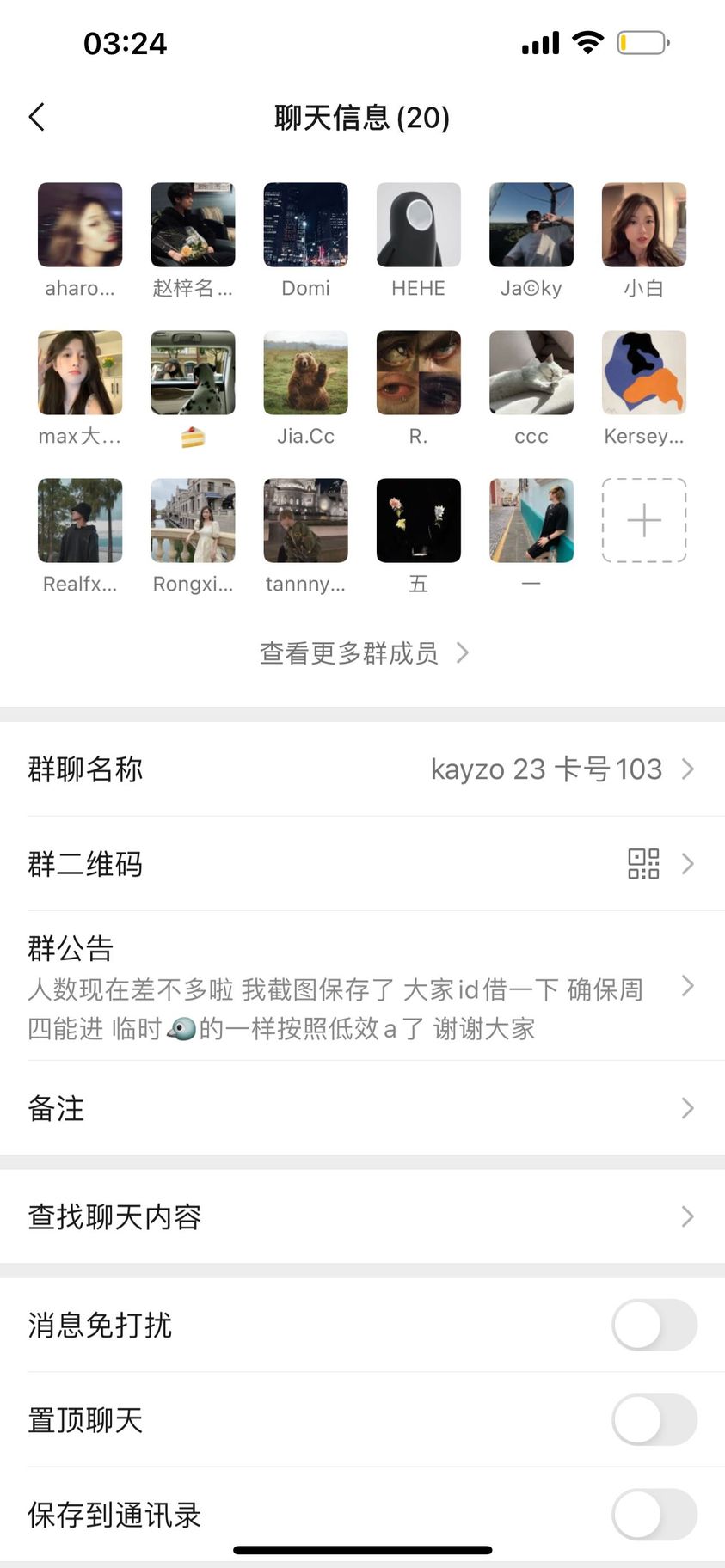Viewport: 725px width, 1568px height.
Task: Open the profile of member 小白
Action: coord(643,224)
